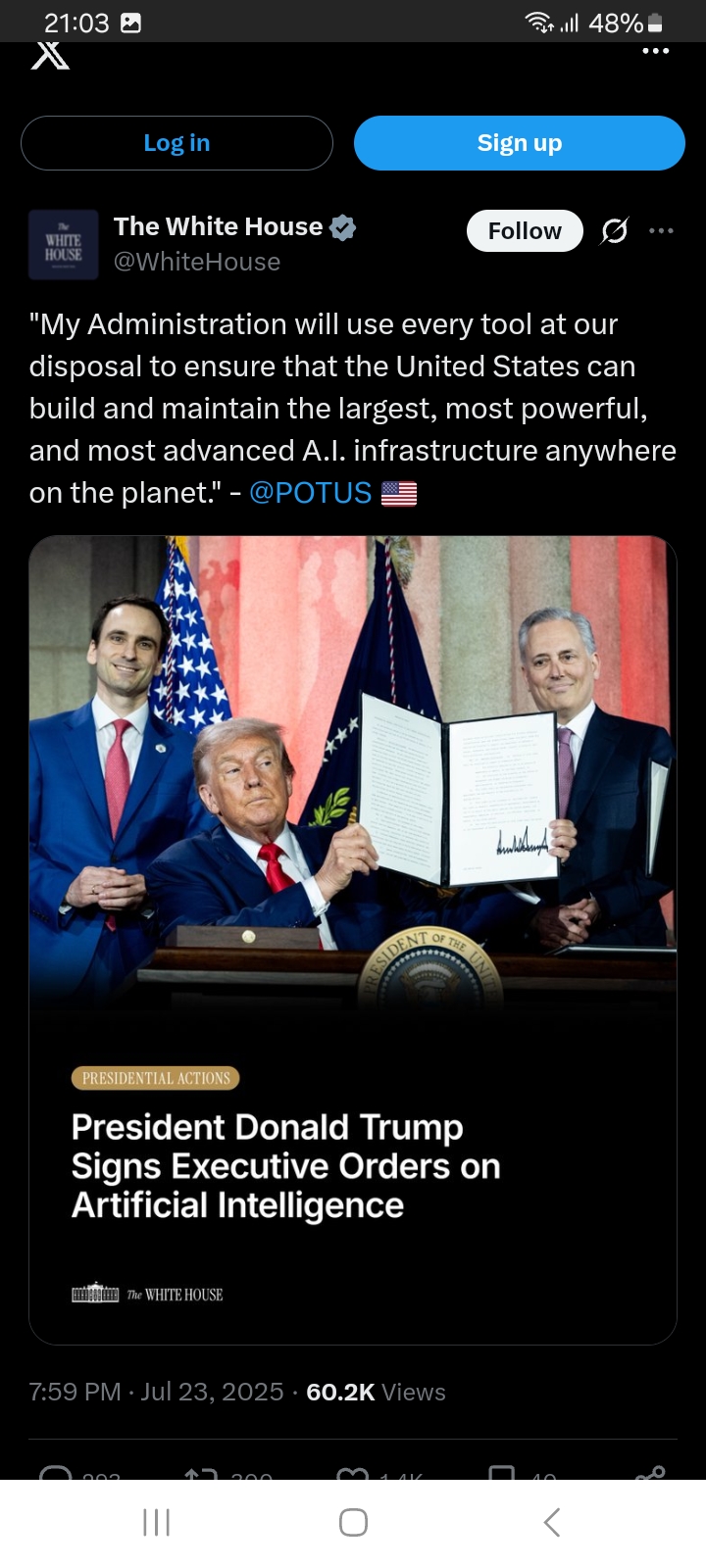Viewport: 706px width, 1568px height.
Task: Open The White House profile avatar
Action: tap(64, 245)
